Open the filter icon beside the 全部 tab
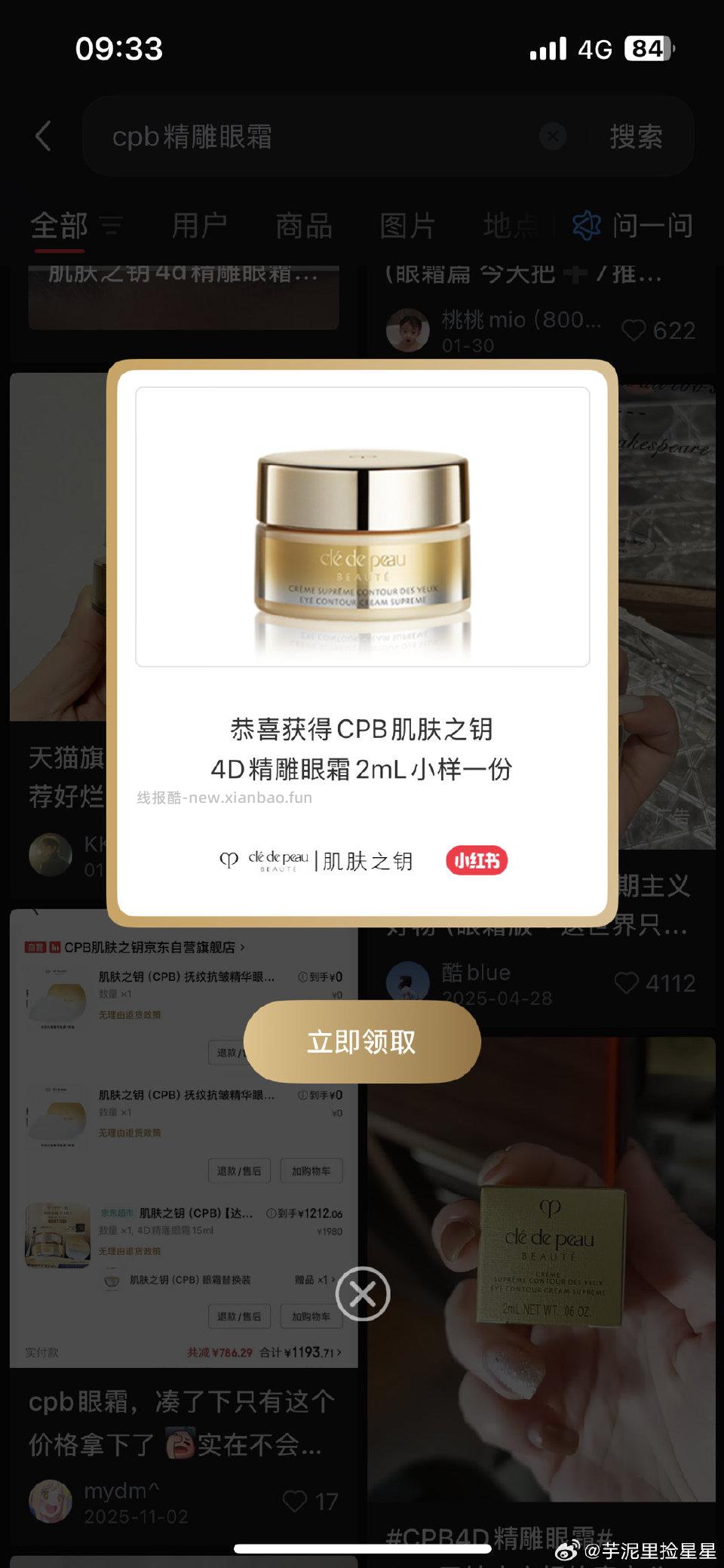This screenshot has width=724, height=1568. 110,226
